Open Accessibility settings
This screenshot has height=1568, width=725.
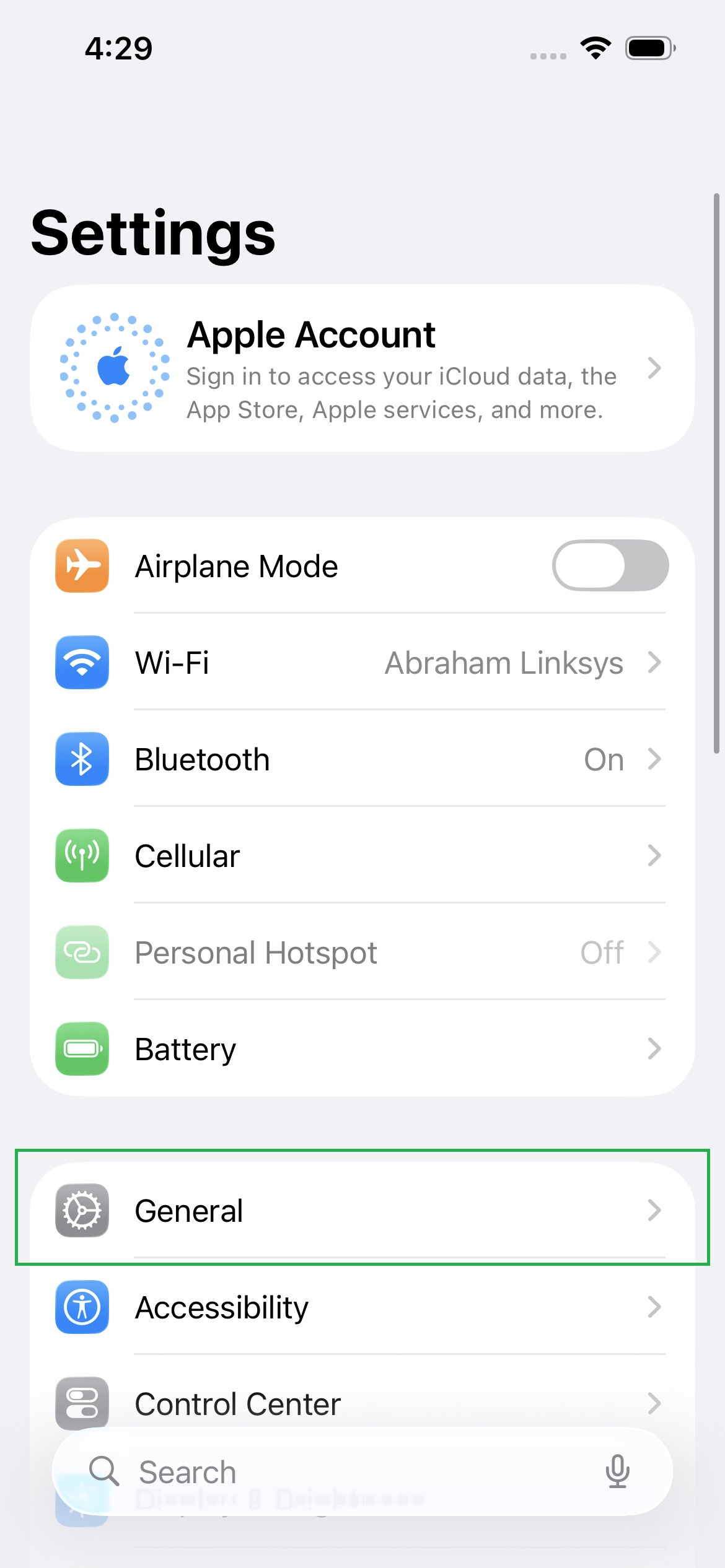(362, 1307)
